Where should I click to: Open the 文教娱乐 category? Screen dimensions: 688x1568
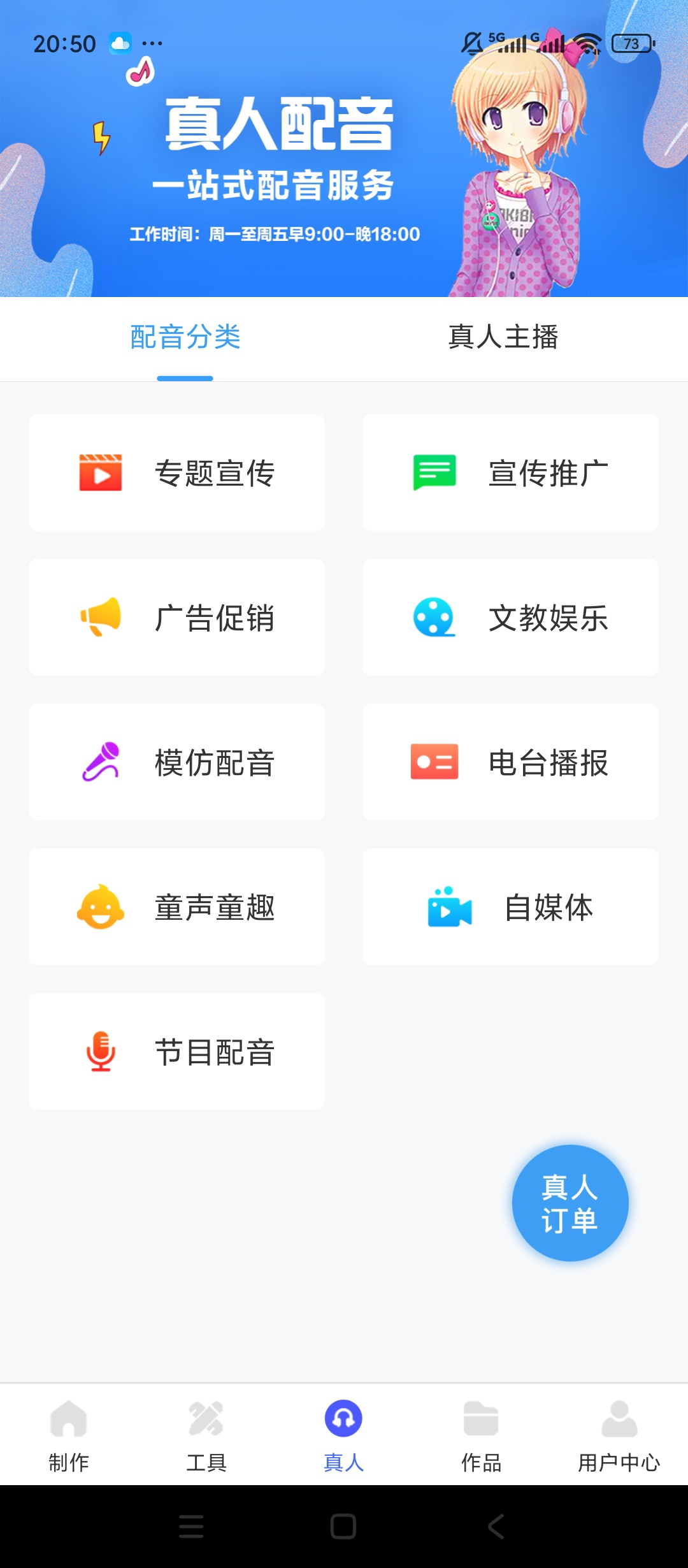(510, 617)
